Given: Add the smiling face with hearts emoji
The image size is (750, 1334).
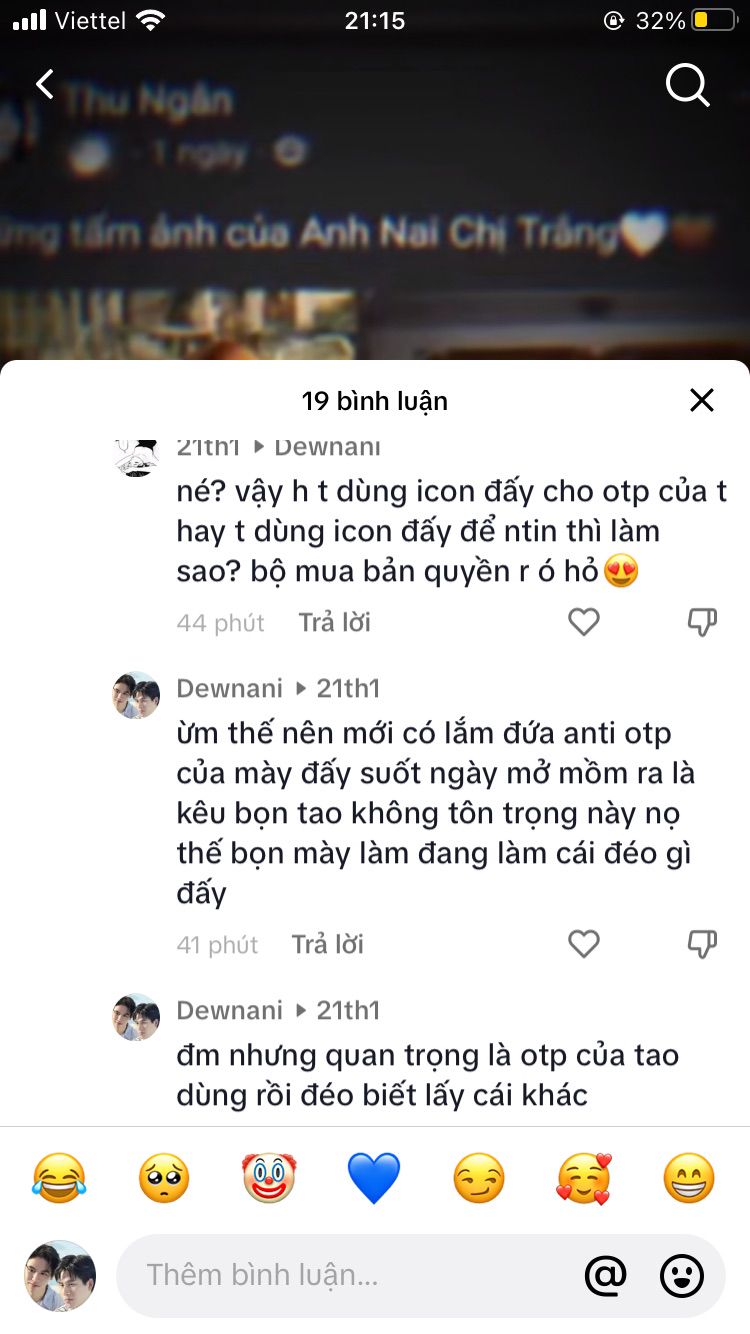Looking at the screenshot, I should (x=584, y=1177).
